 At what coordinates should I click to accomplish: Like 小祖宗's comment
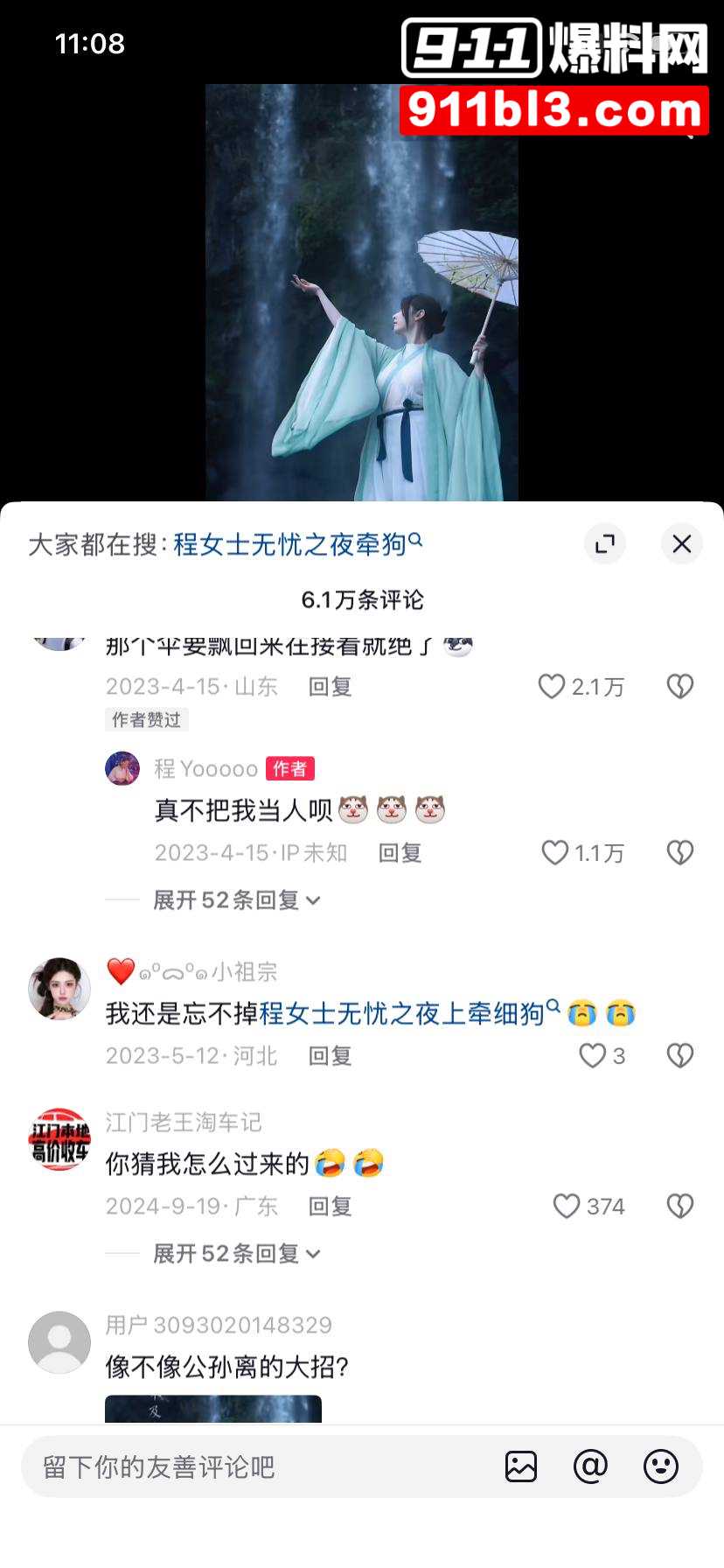[x=593, y=1056]
